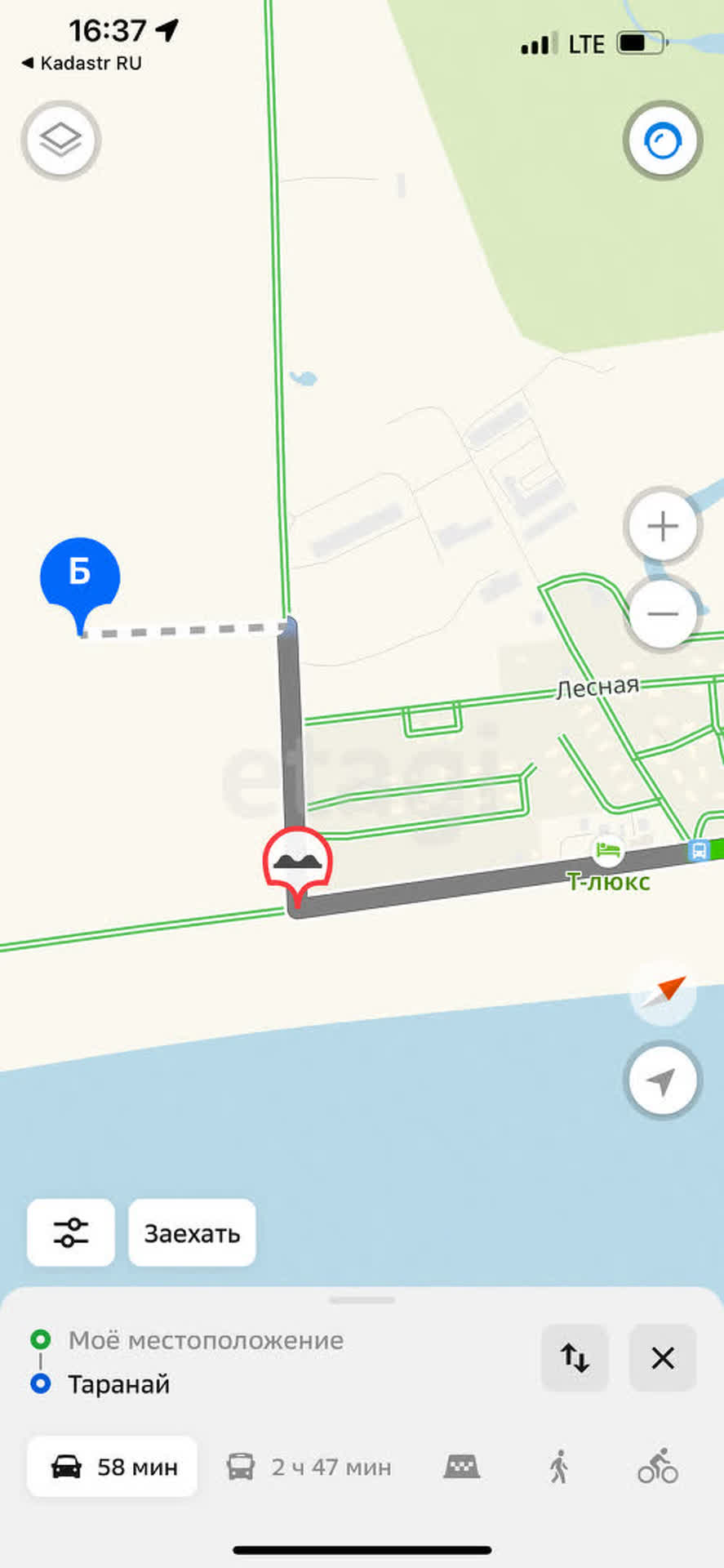Center map on my current location
The width and height of the screenshot is (724, 1568).
[x=662, y=1080]
